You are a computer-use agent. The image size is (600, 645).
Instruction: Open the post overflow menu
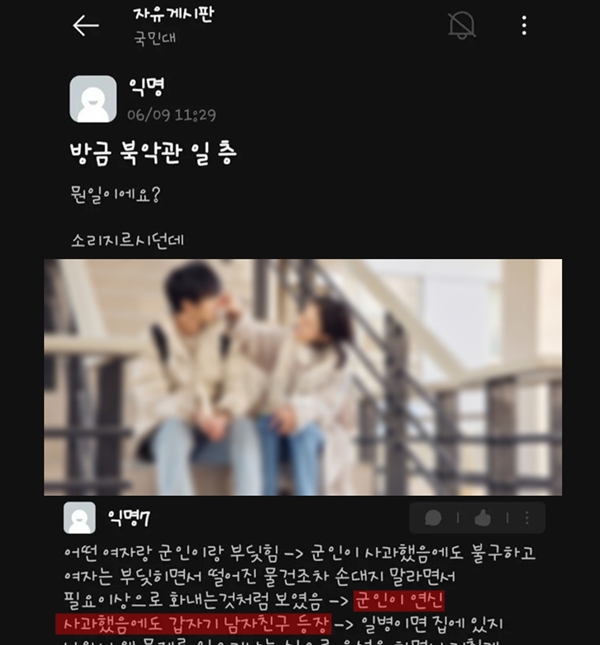[524, 26]
